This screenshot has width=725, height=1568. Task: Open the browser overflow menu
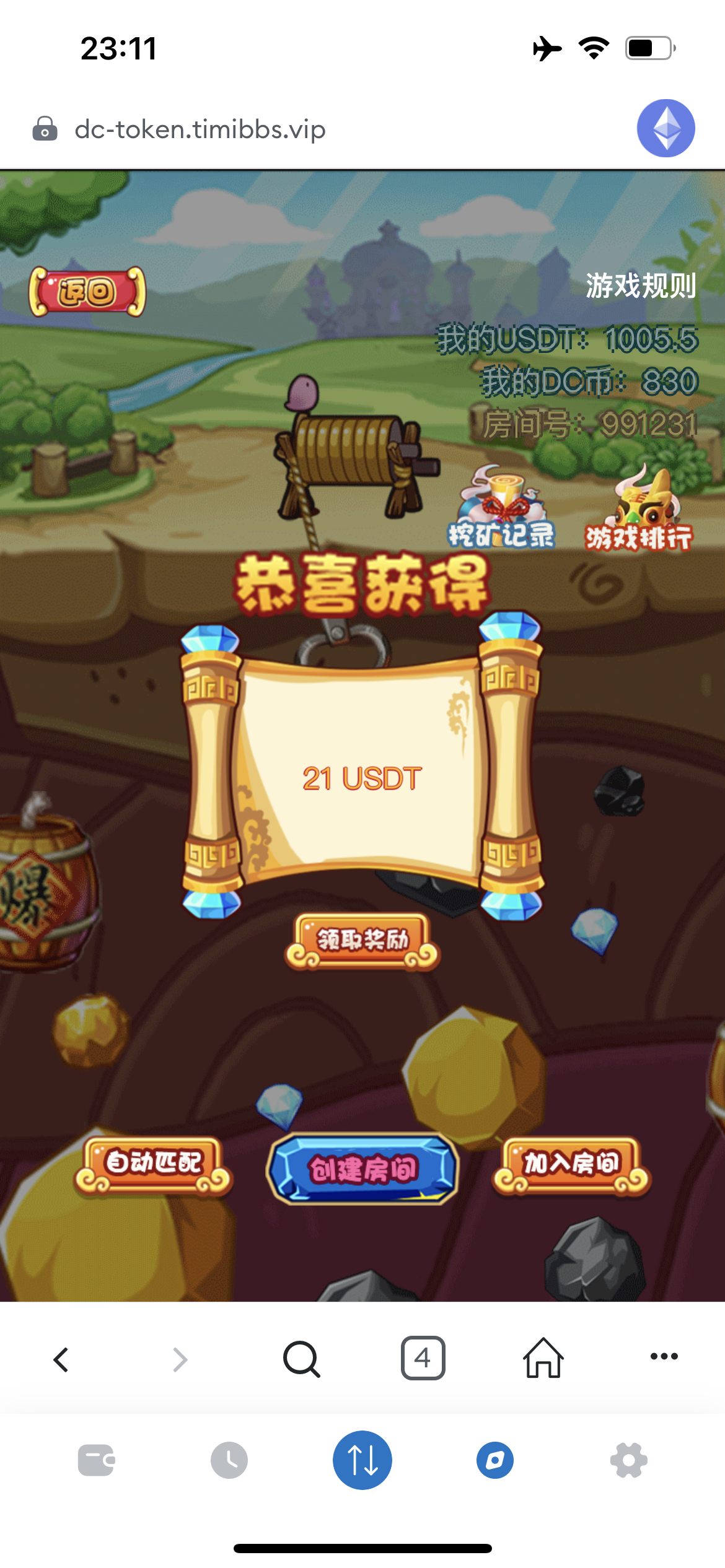(664, 1357)
